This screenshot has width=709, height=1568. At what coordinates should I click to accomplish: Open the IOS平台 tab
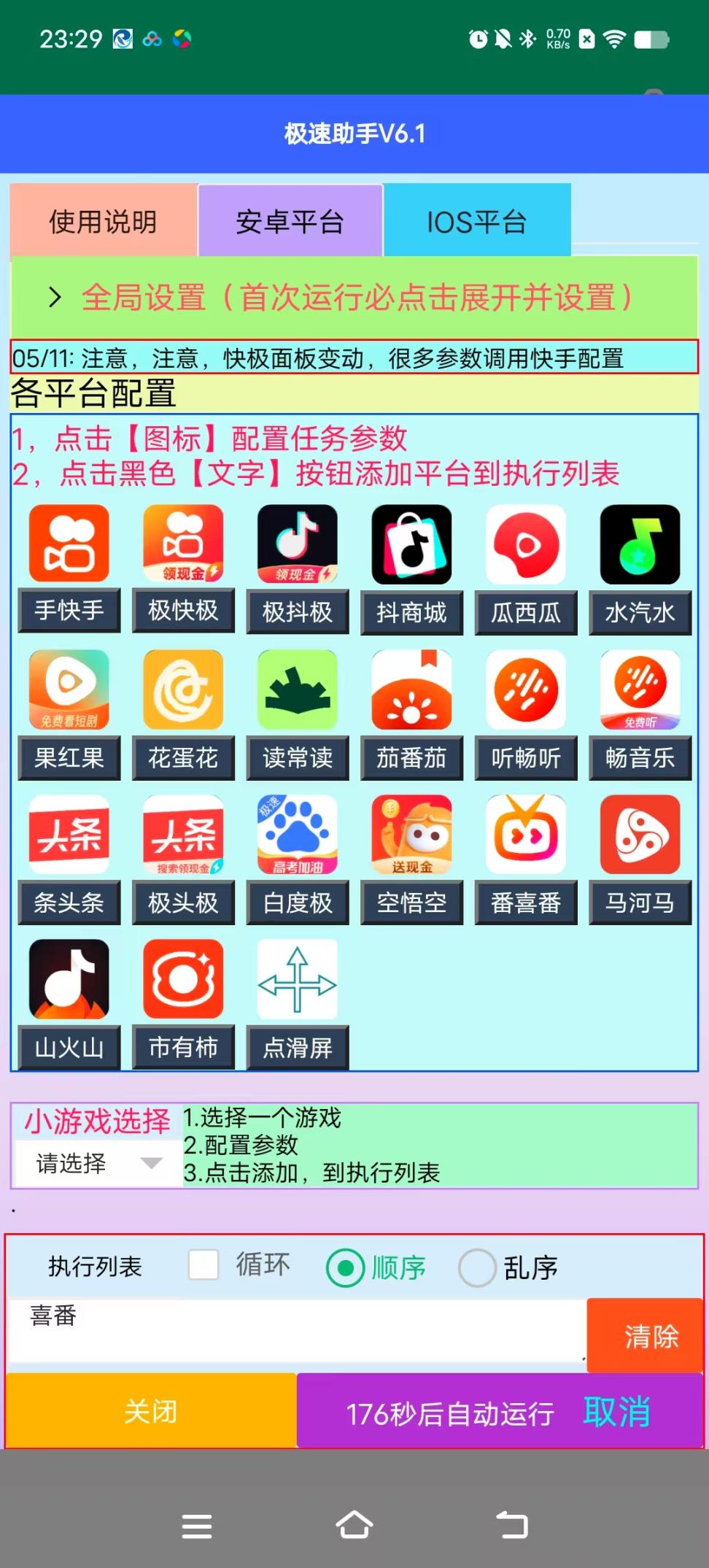[476, 221]
